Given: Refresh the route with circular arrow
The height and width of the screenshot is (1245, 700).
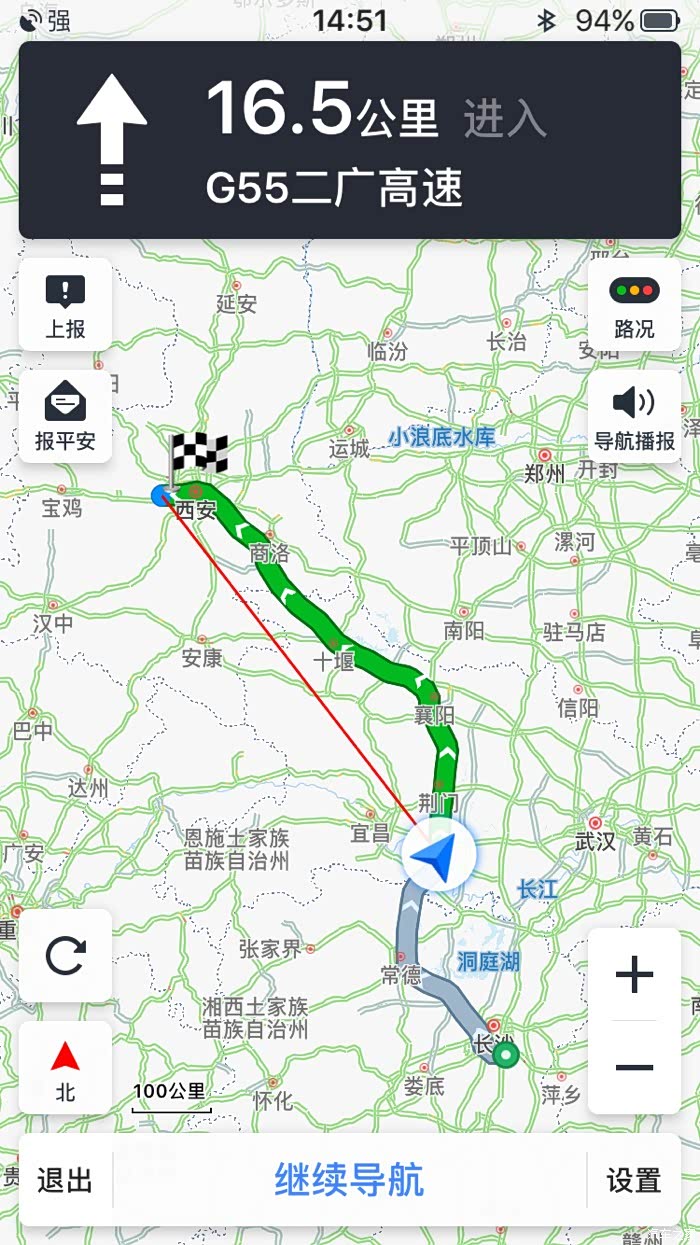Looking at the screenshot, I should pos(65,956).
